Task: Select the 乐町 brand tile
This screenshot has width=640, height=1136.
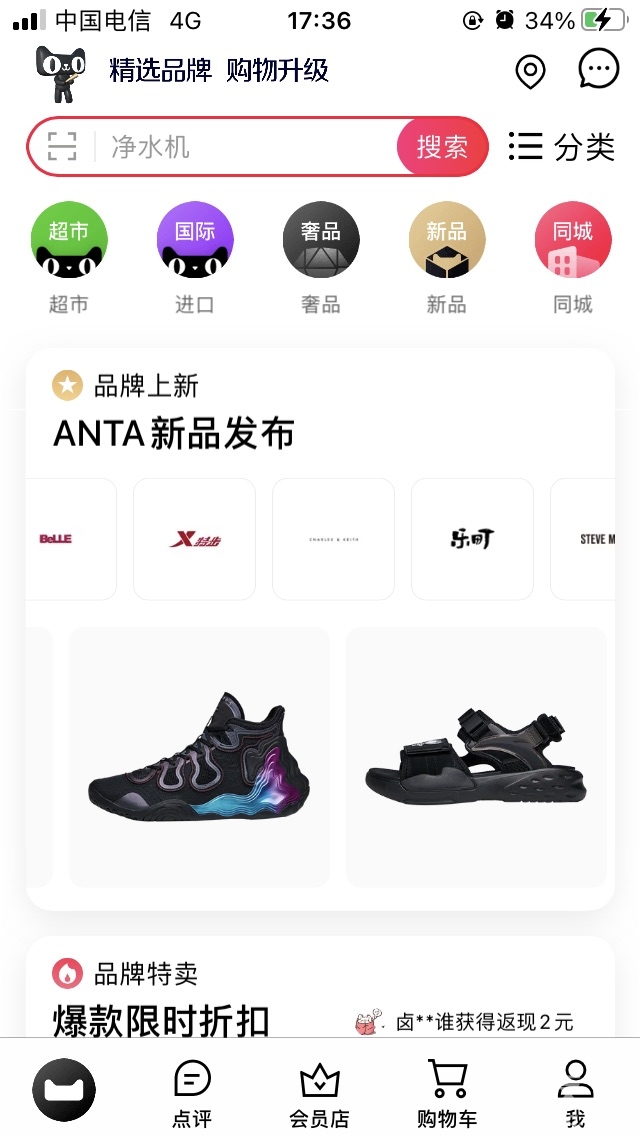Action: [472, 539]
